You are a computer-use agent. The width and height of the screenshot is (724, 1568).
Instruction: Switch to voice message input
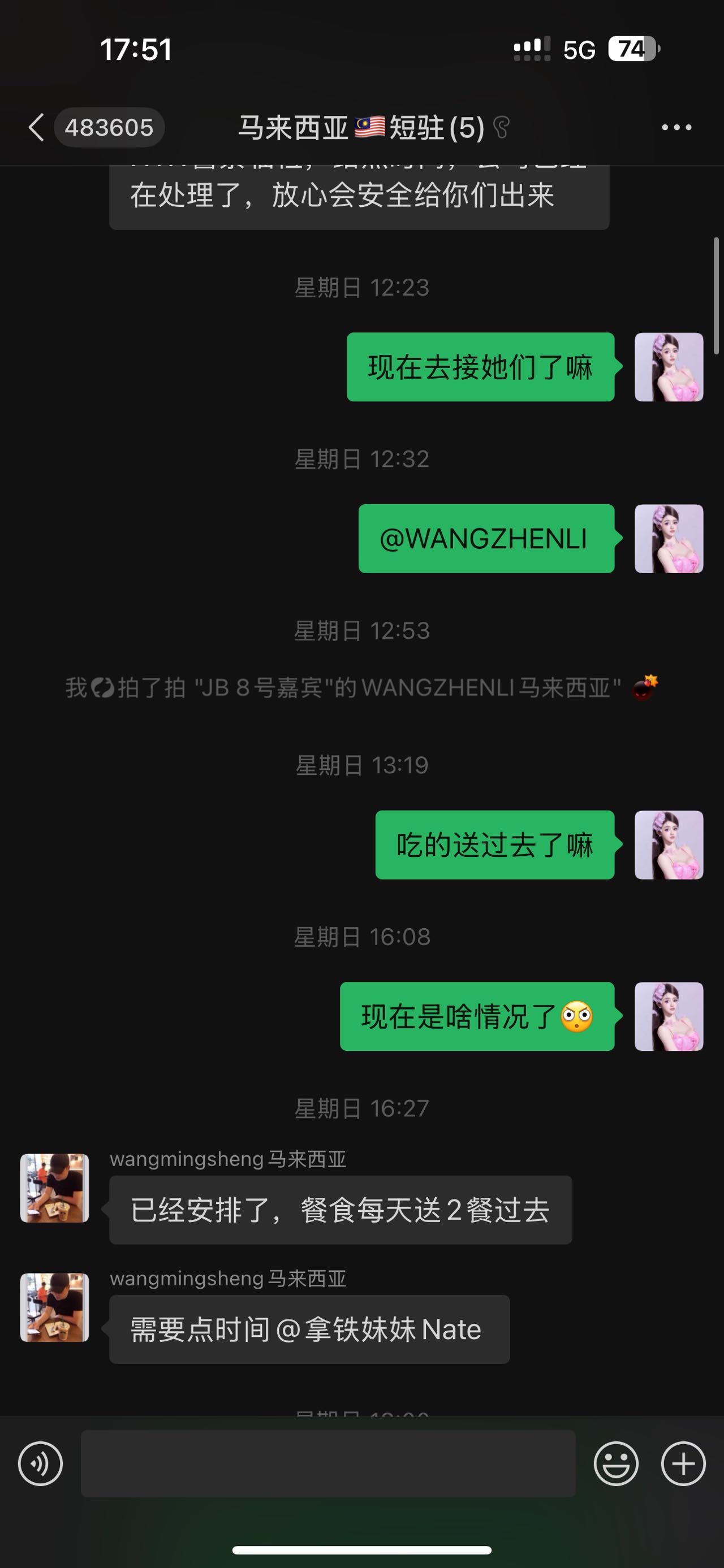(x=40, y=1464)
